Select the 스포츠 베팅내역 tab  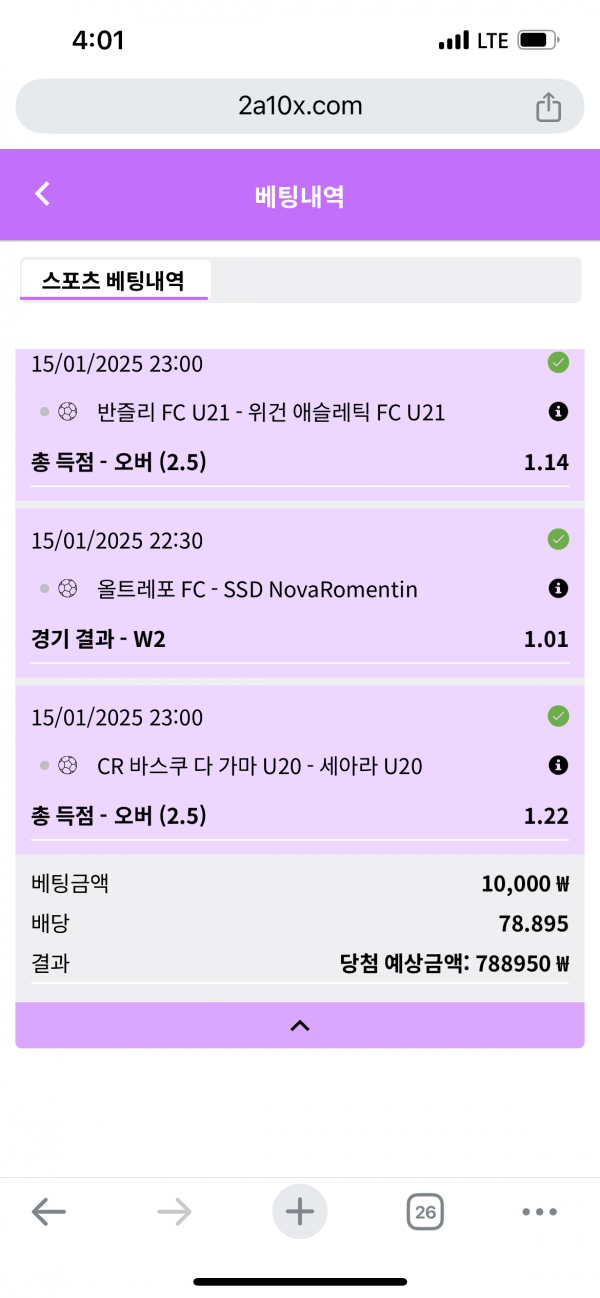pyautogui.click(x=113, y=279)
